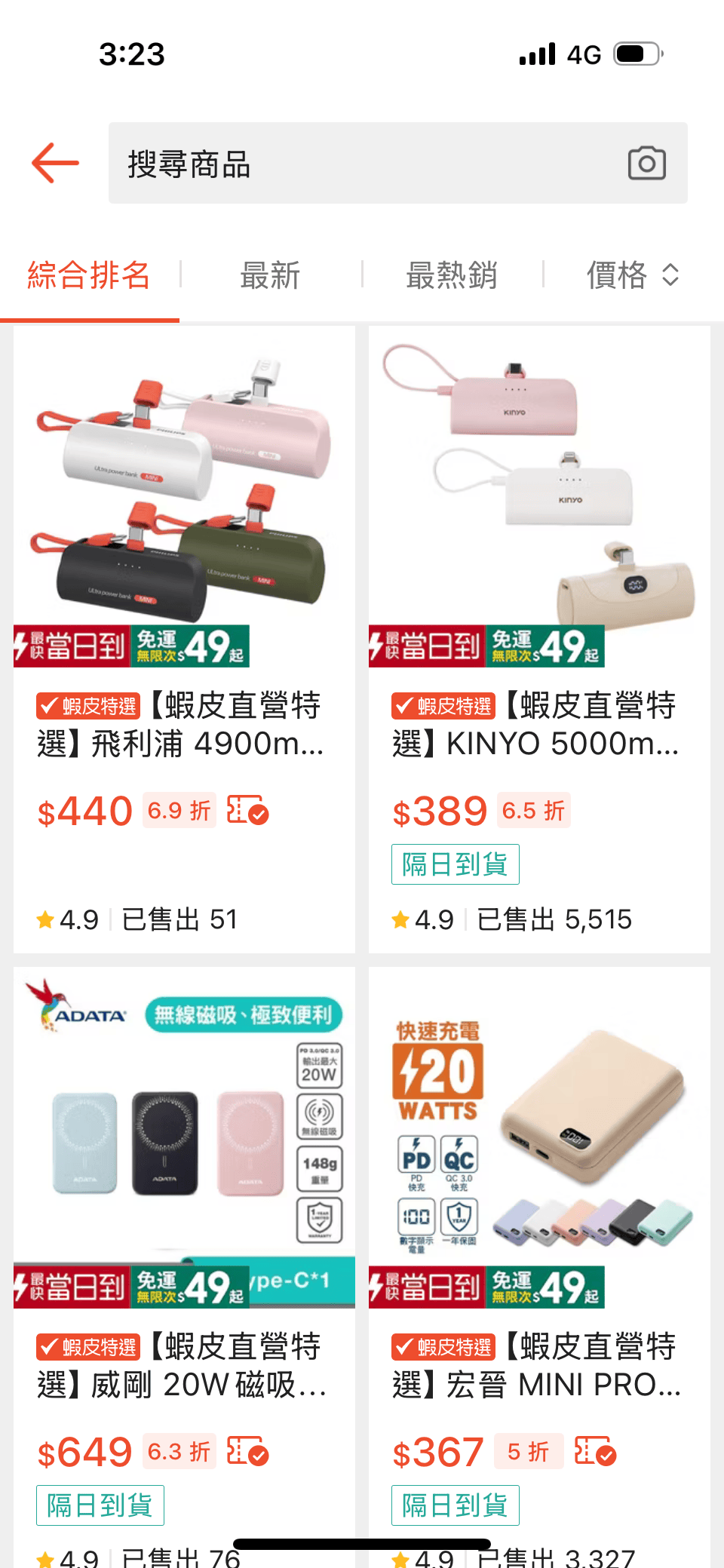Open image search via the camera icon
This screenshot has width=724, height=1568.
tap(647, 163)
